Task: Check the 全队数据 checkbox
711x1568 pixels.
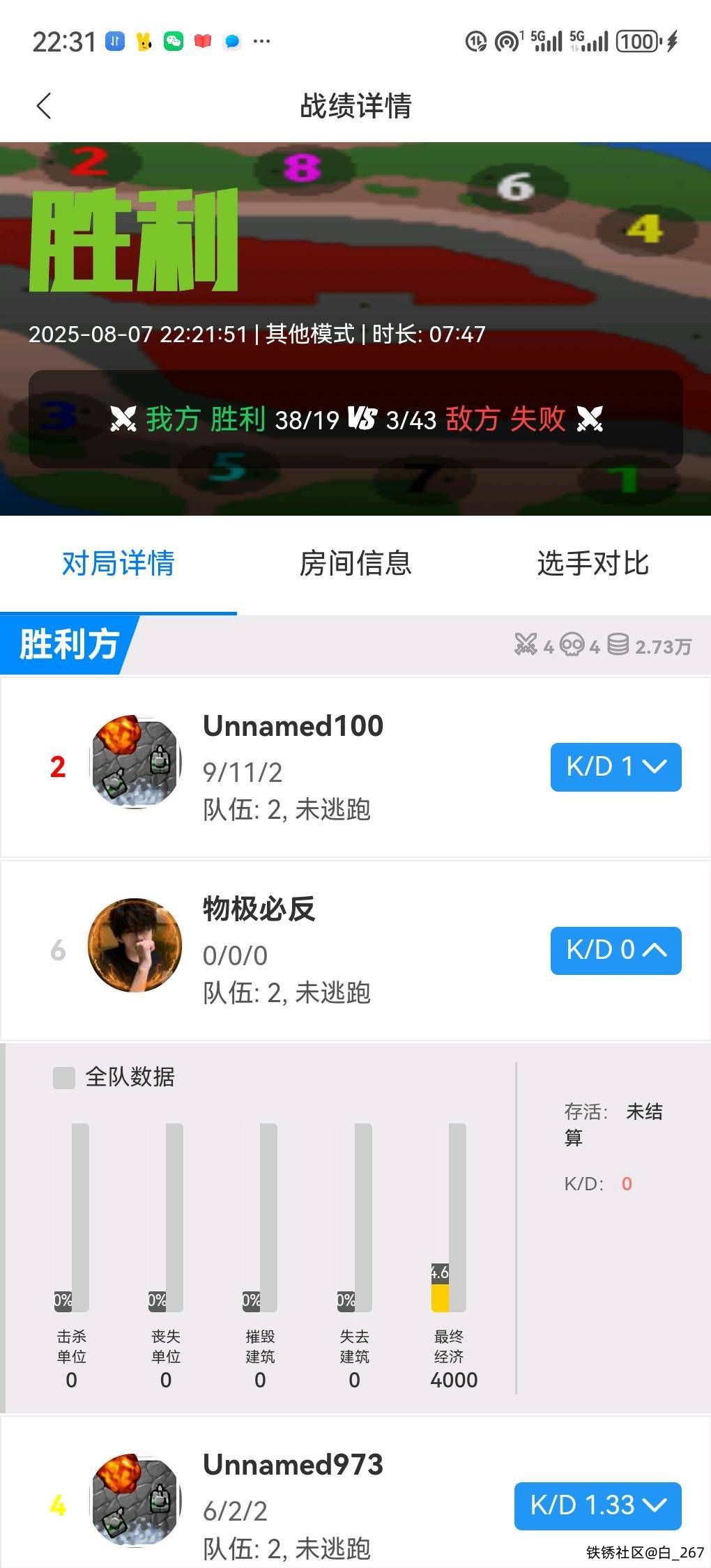Action: click(64, 1077)
